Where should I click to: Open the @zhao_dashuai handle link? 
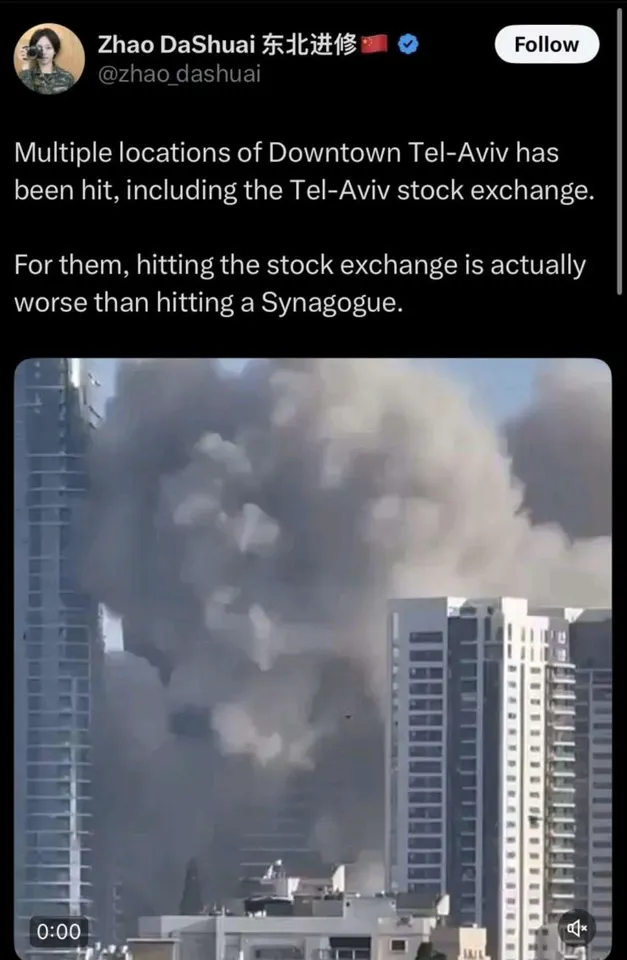pyautogui.click(x=179, y=74)
